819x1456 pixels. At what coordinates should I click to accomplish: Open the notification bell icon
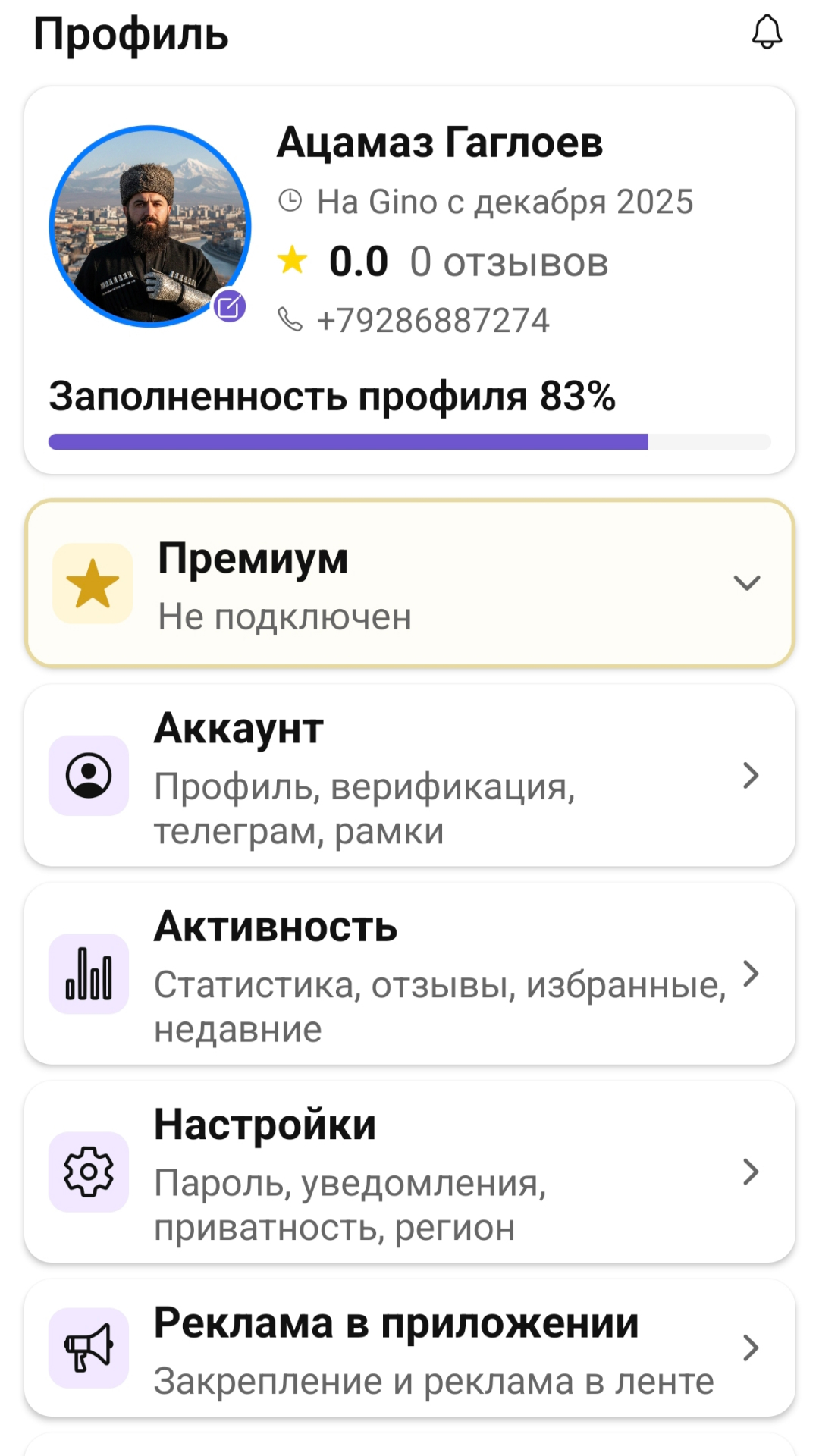click(x=767, y=33)
